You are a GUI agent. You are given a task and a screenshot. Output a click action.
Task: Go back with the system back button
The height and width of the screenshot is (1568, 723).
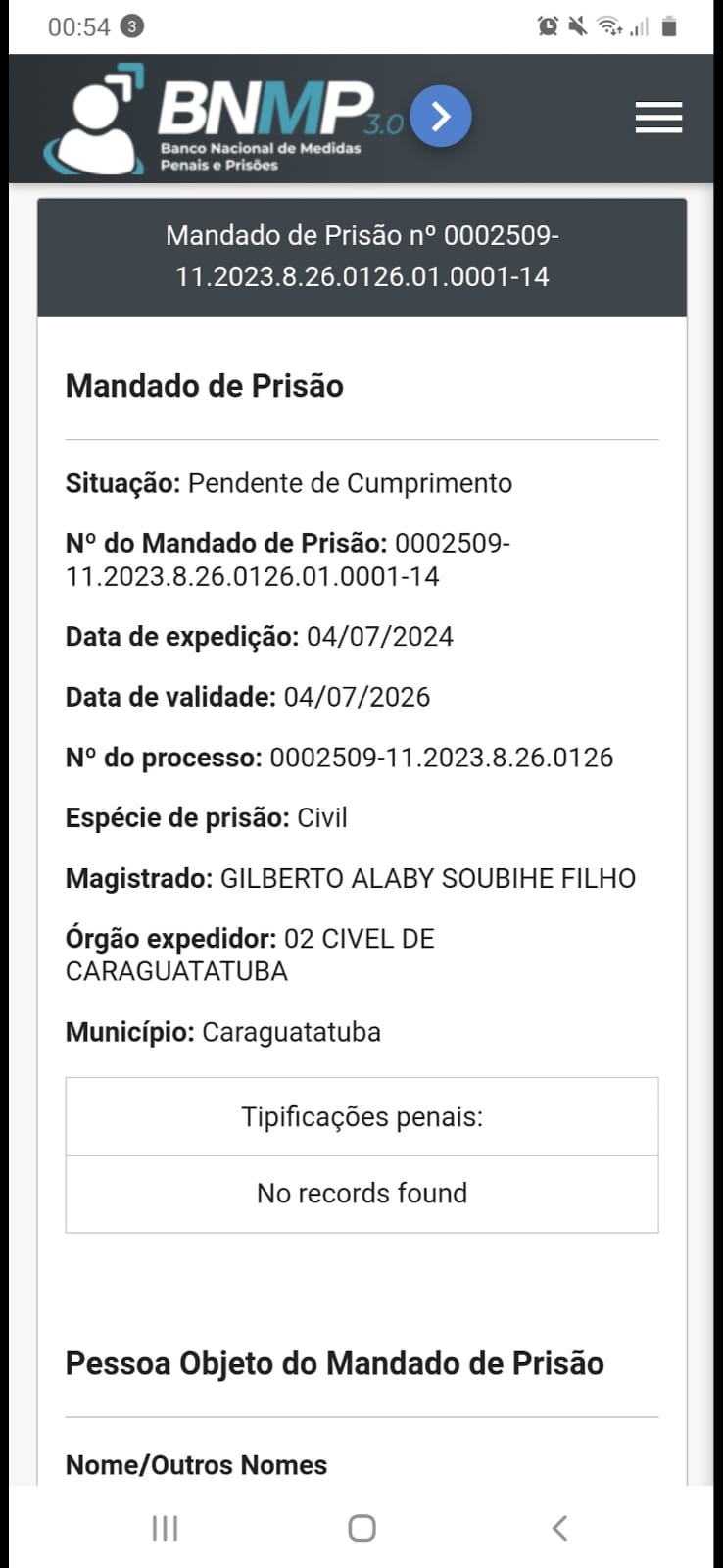pyautogui.click(x=559, y=1528)
